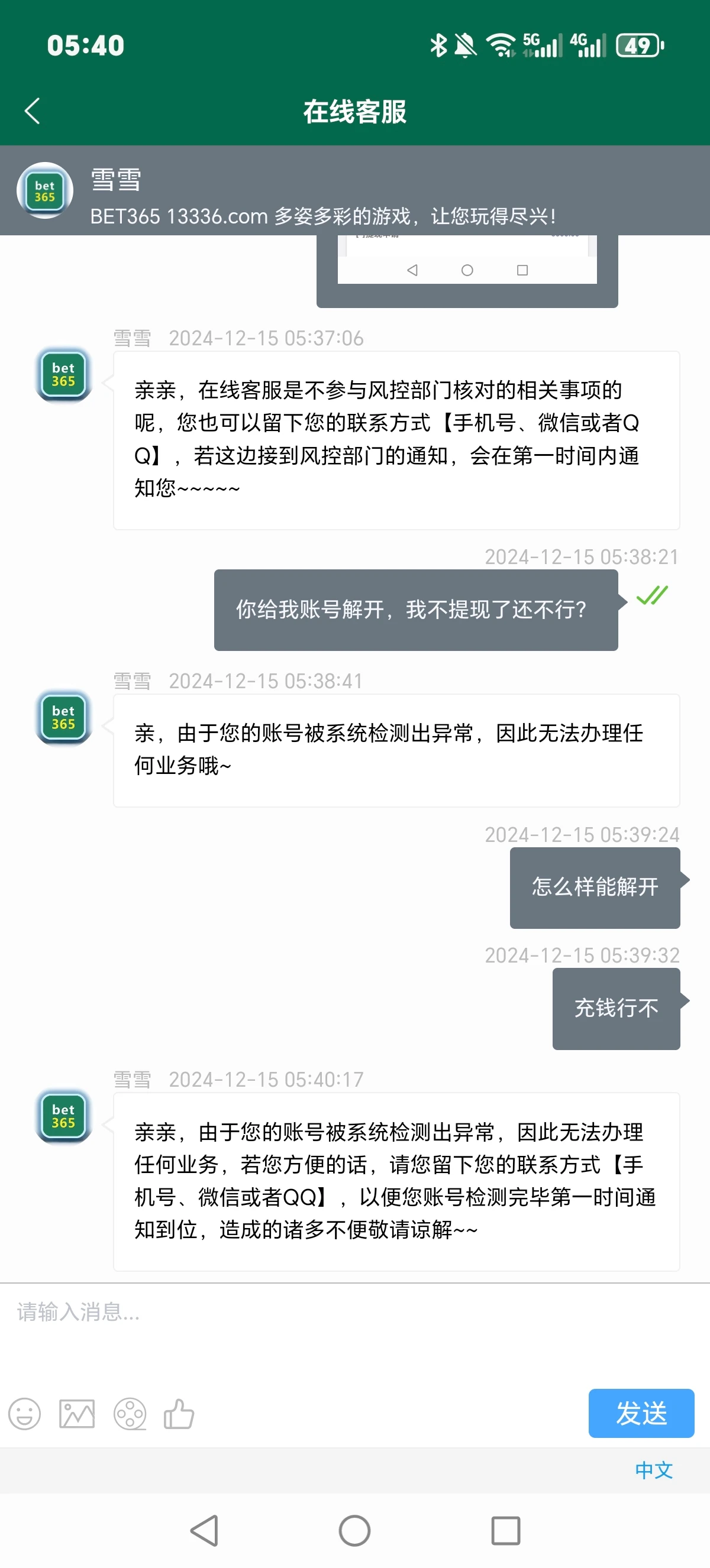This screenshot has height=1568, width=710.
Task: Open the image attachment picker
Action: (77, 1414)
